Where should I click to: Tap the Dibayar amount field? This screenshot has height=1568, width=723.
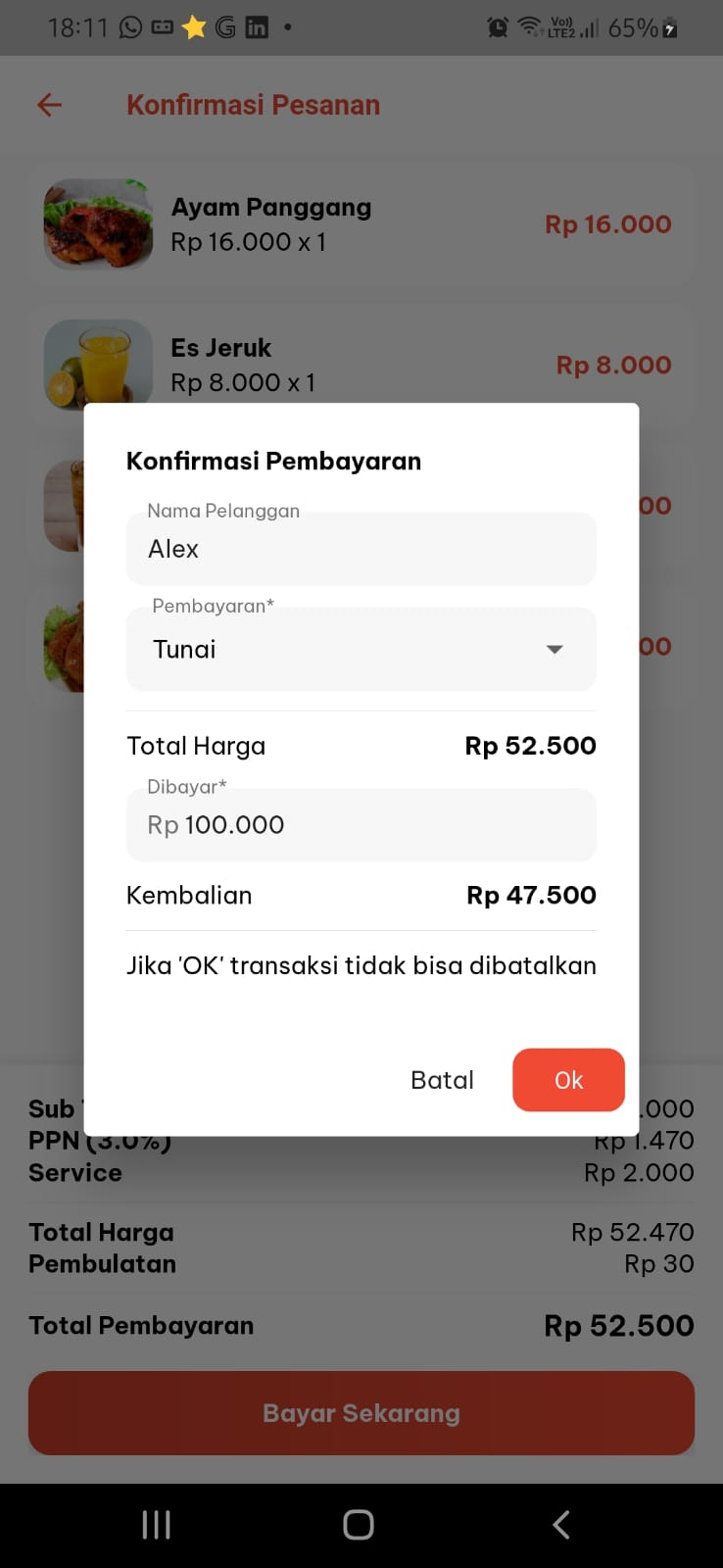(361, 824)
